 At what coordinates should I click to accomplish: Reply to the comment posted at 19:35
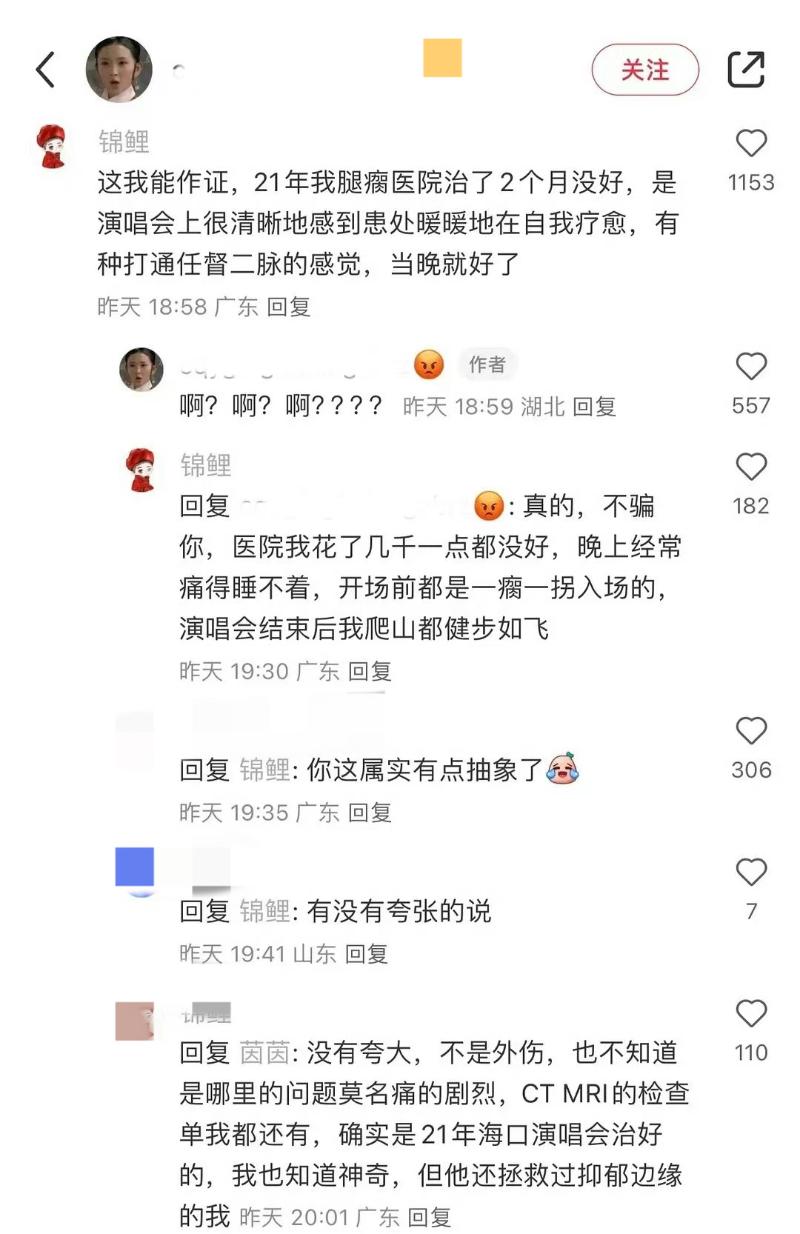370,812
